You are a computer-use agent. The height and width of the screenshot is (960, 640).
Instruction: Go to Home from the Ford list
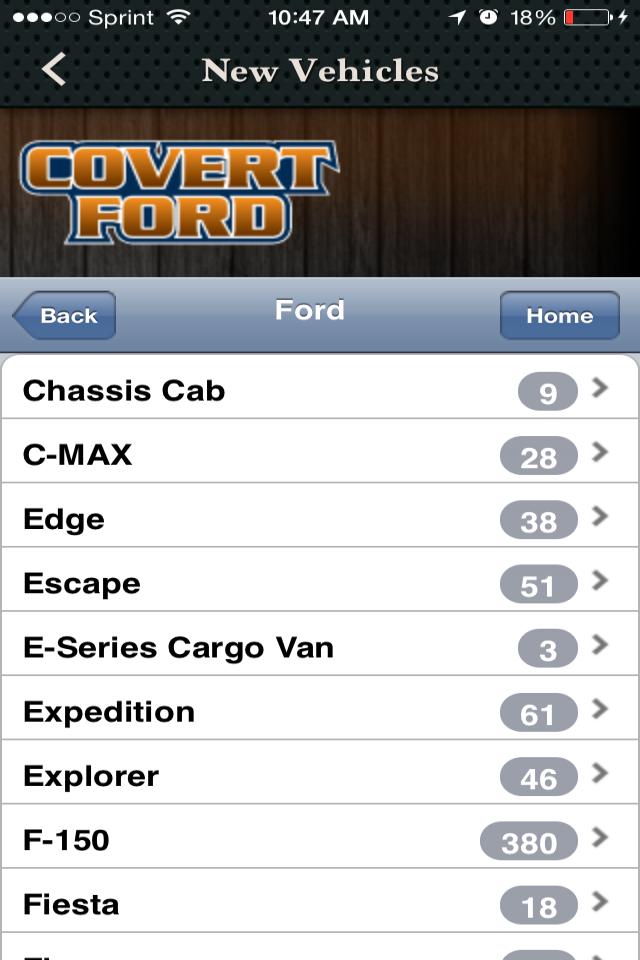click(x=559, y=316)
